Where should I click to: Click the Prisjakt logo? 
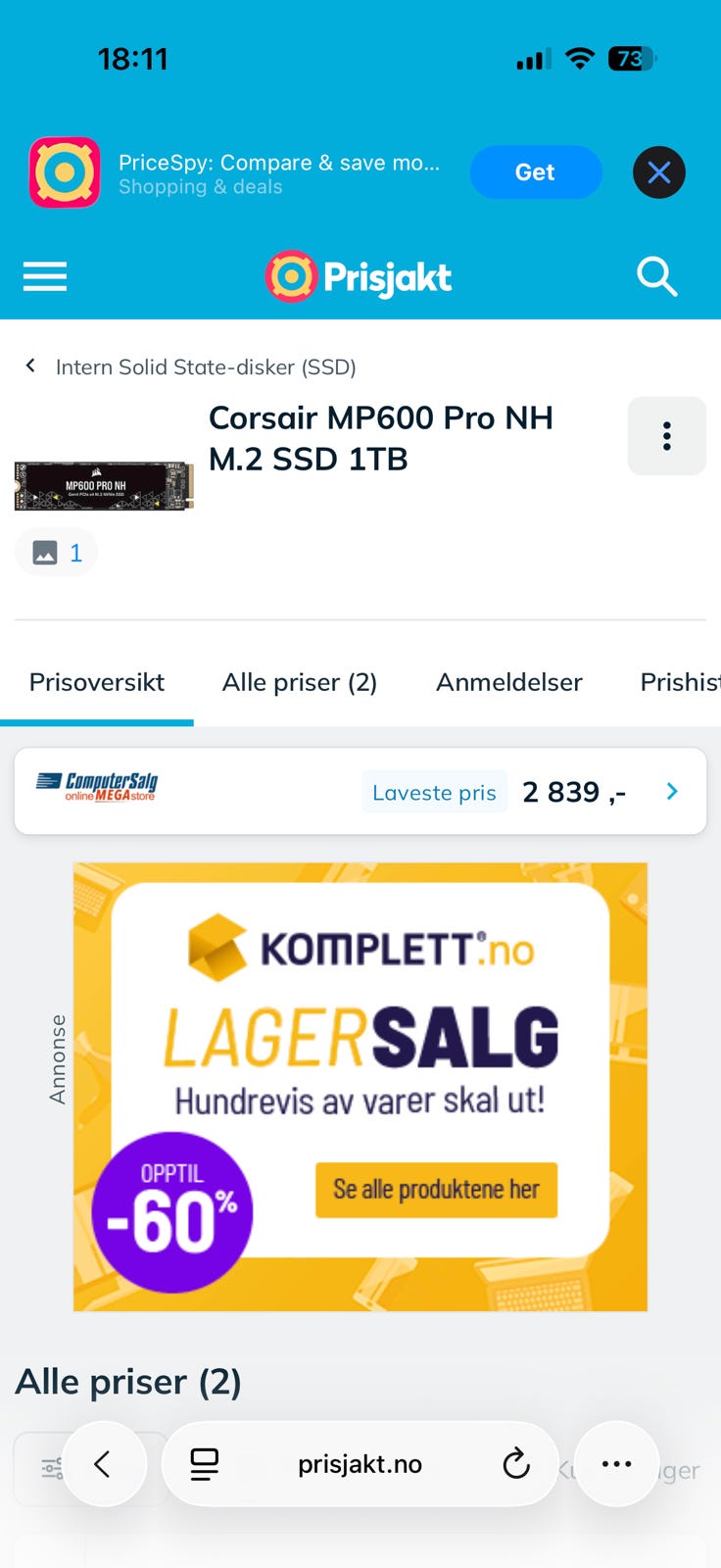pyautogui.click(x=358, y=276)
